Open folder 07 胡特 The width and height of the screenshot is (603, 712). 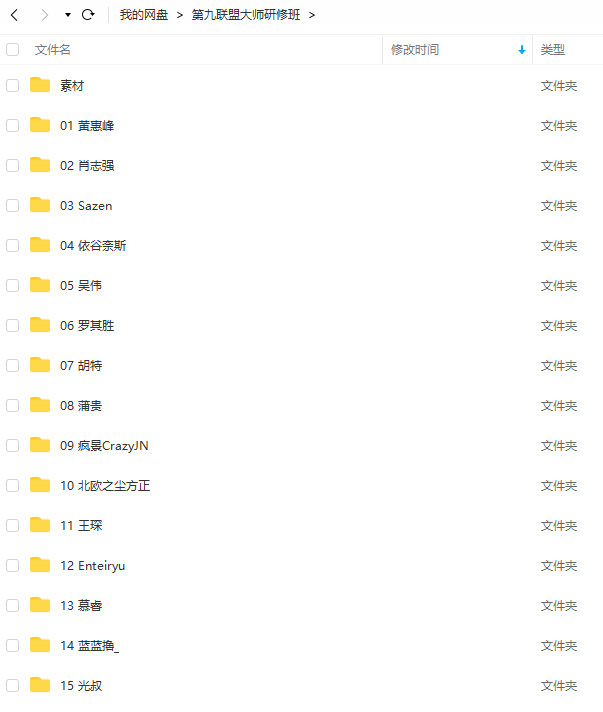(x=80, y=366)
